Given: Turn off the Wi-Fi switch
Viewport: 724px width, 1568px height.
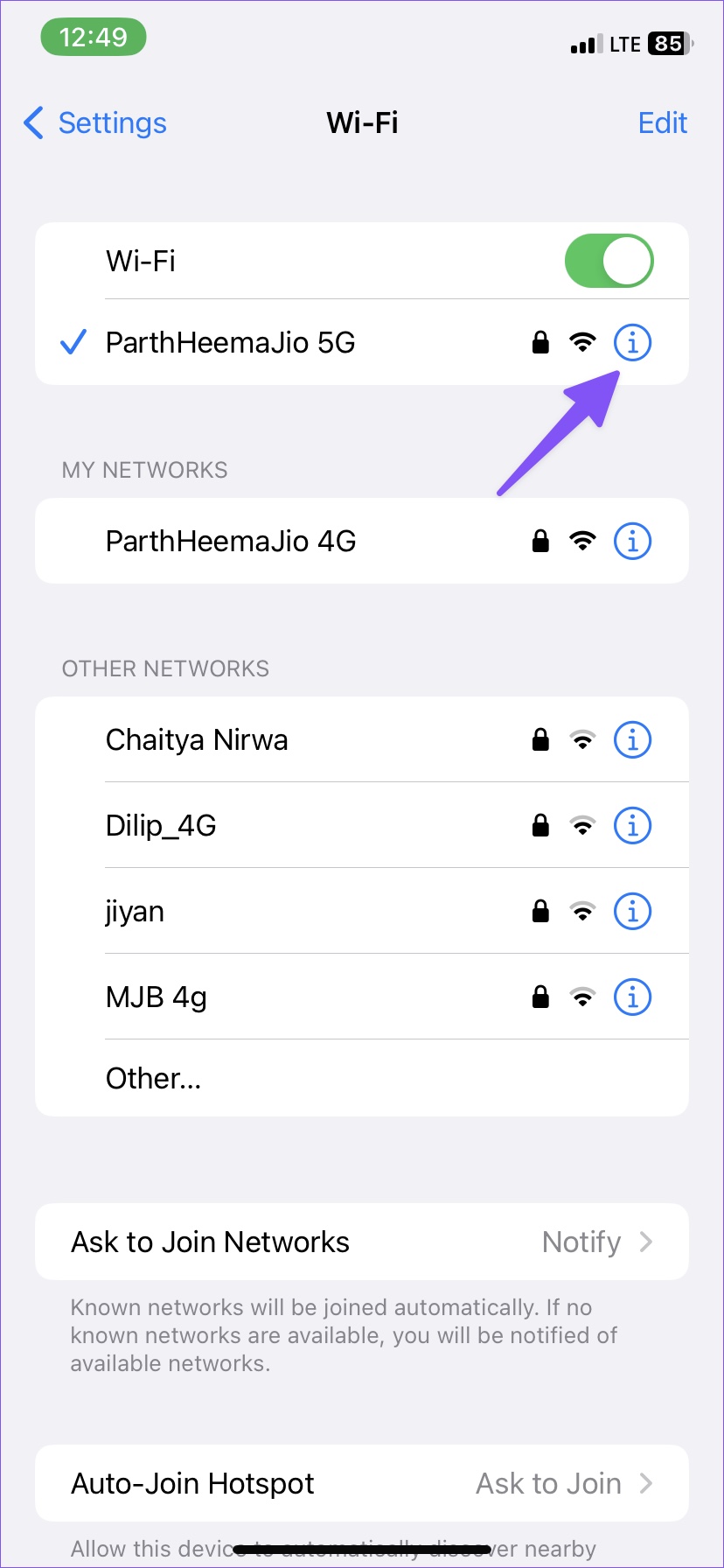Looking at the screenshot, I should point(609,261).
